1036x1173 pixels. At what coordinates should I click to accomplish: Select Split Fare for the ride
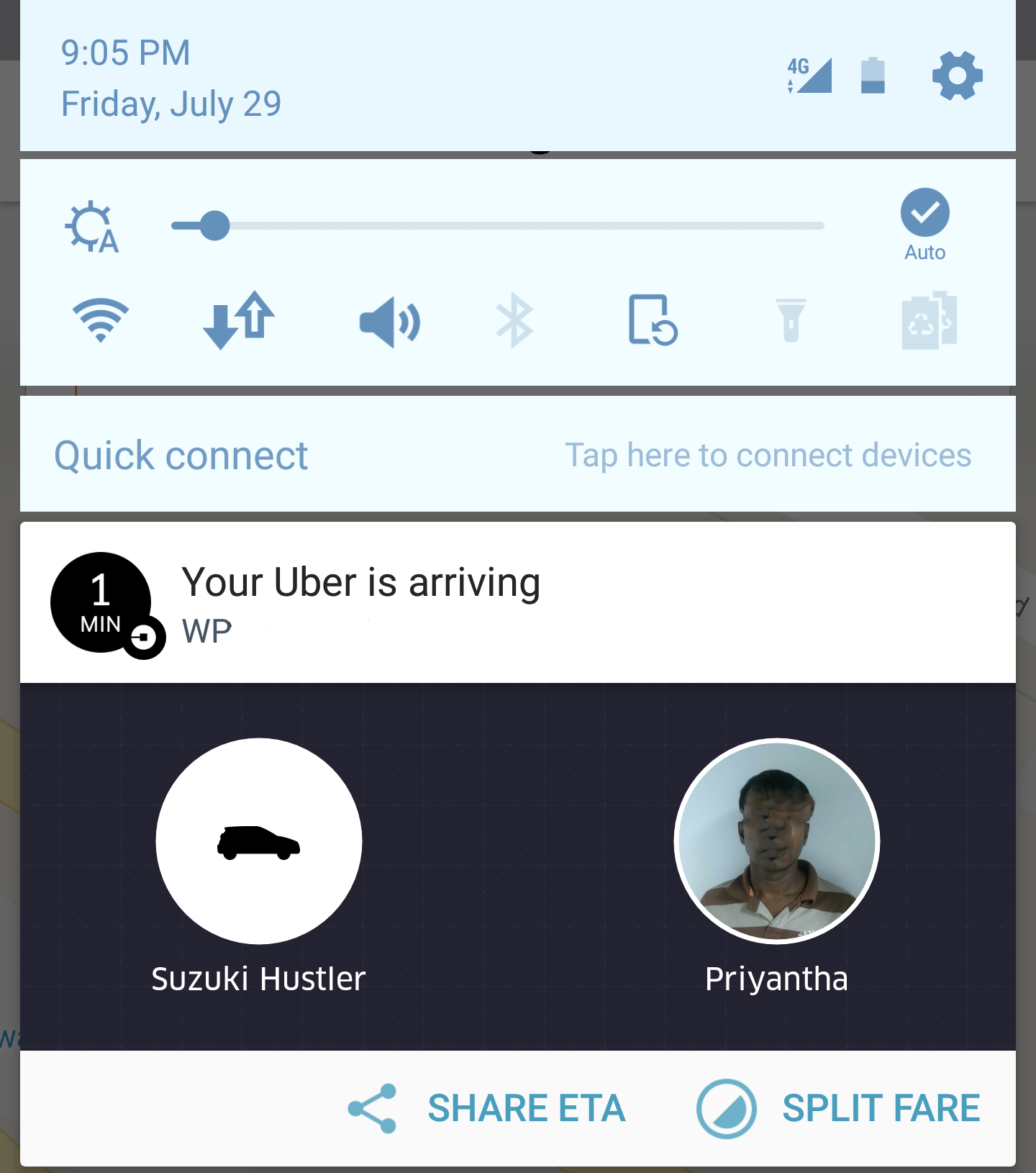838,1108
